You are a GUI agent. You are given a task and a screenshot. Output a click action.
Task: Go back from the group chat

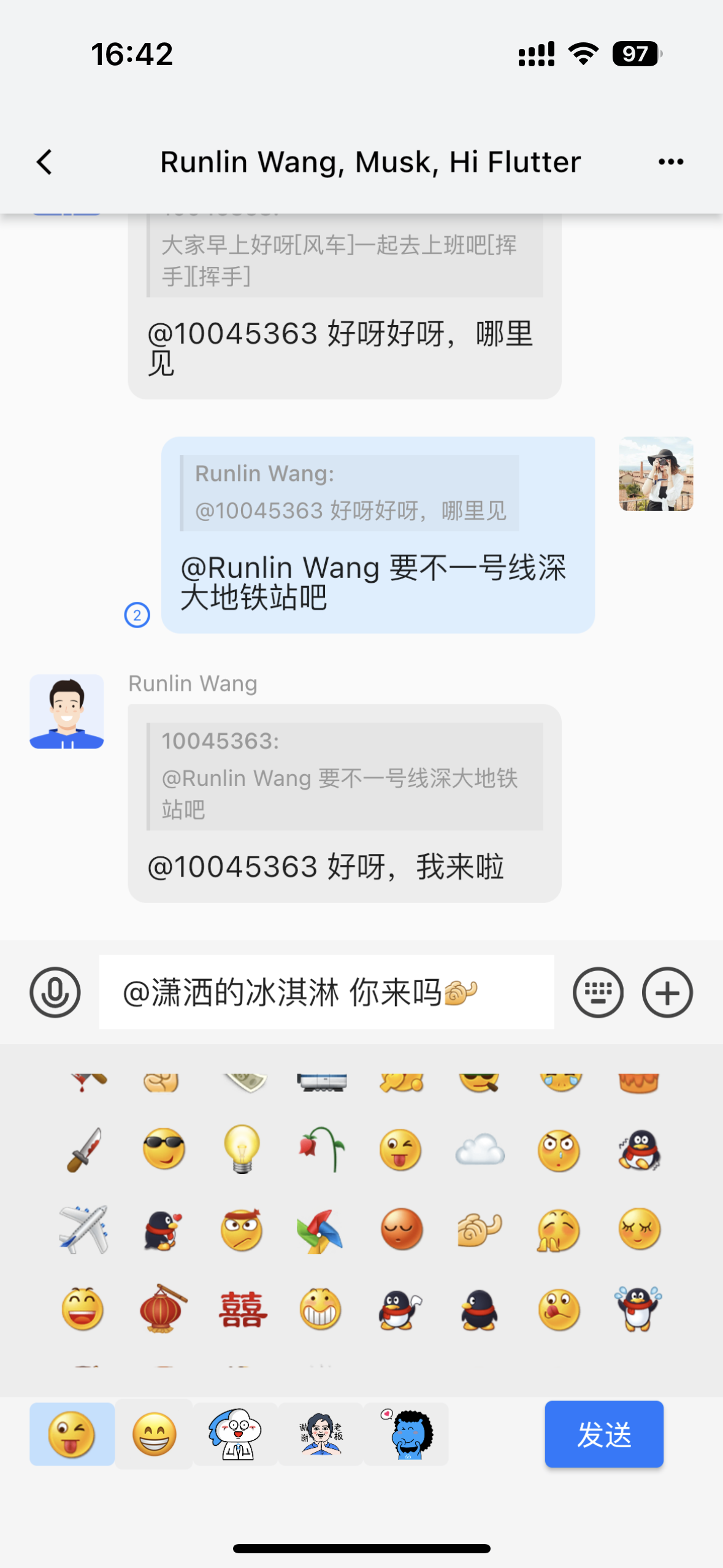[x=44, y=162]
